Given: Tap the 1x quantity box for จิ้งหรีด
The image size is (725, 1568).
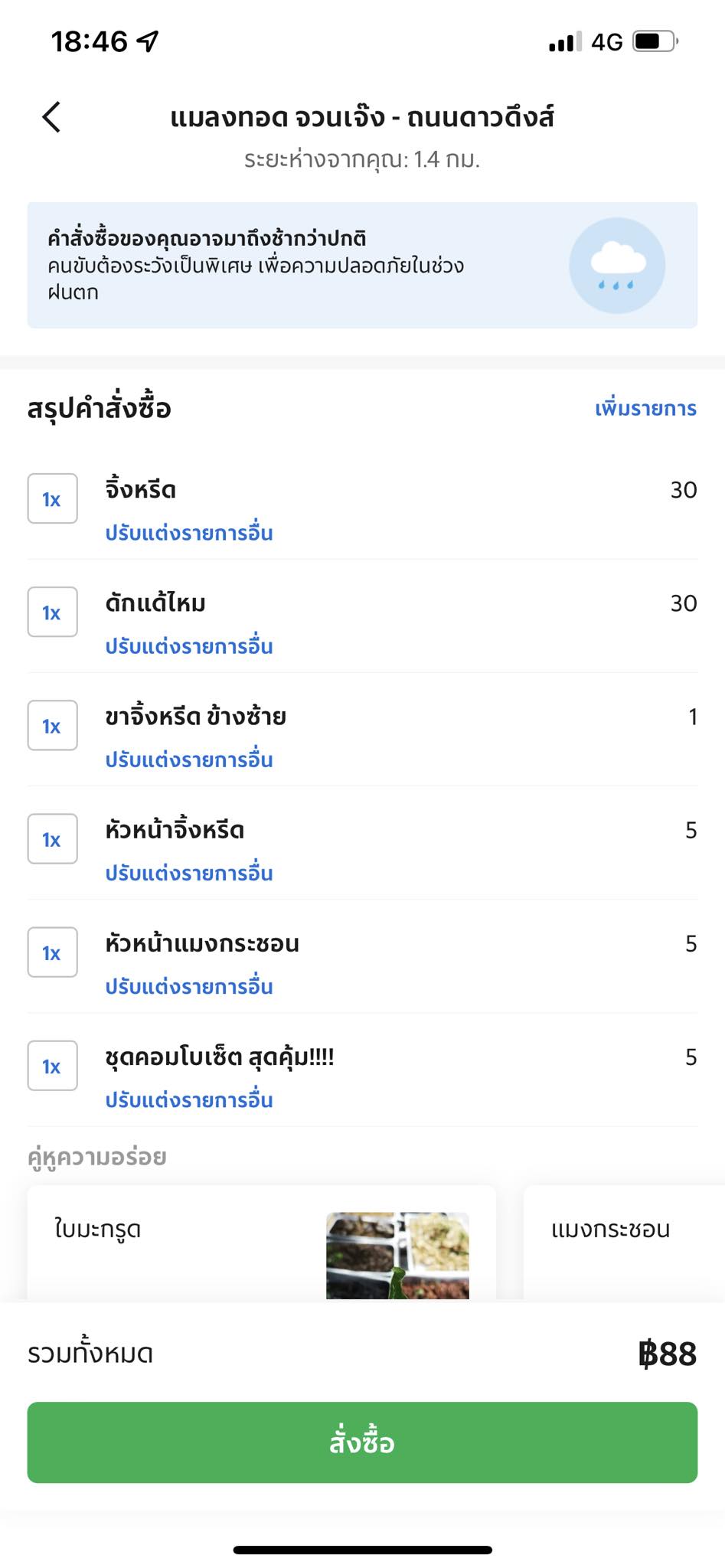Looking at the screenshot, I should tap(52, 498).
